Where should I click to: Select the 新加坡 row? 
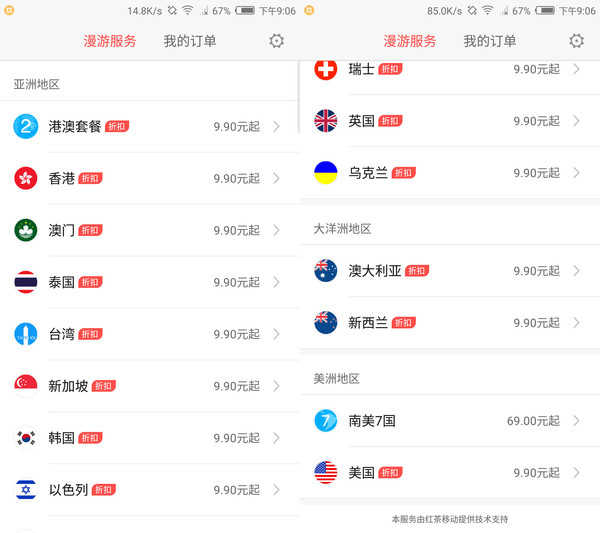150,386
